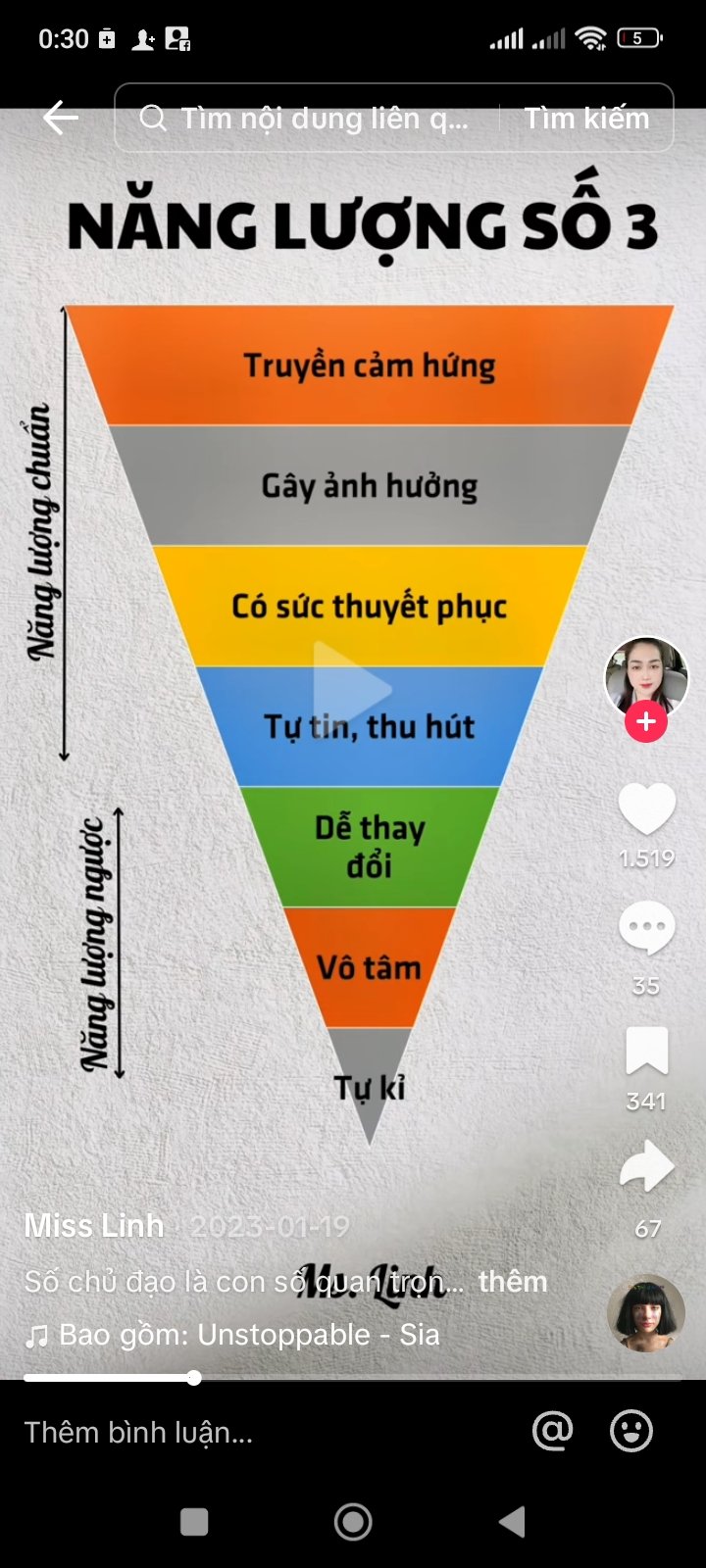706x1568 pixels.
Task: Open the Miss Linh username
Action: point(94,1226)
